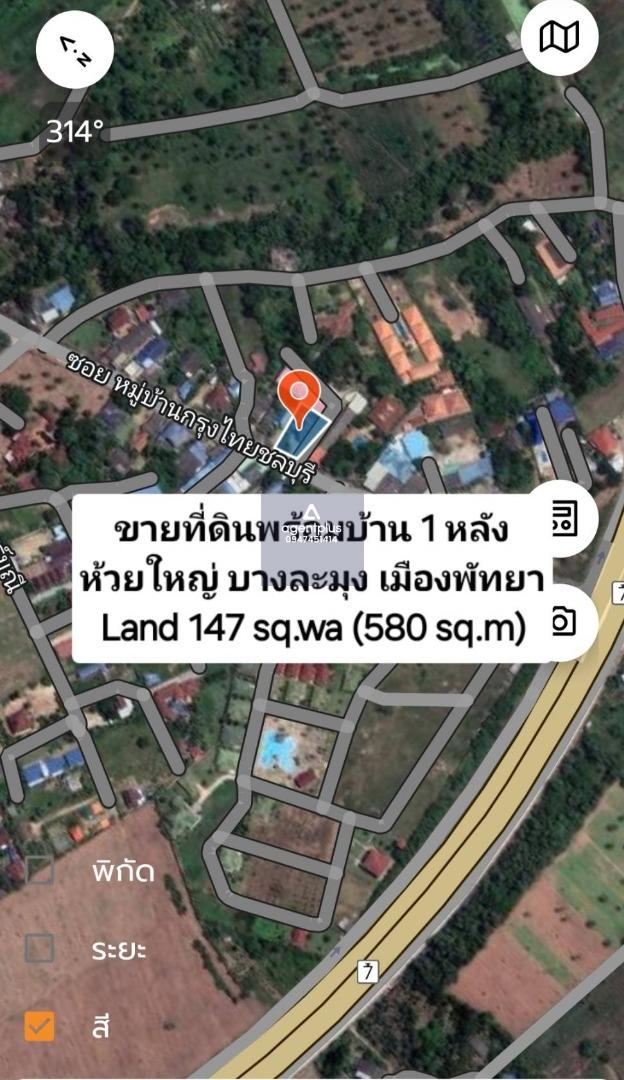
Task: Tap the camera button on the right
Action: pos(565,621)
